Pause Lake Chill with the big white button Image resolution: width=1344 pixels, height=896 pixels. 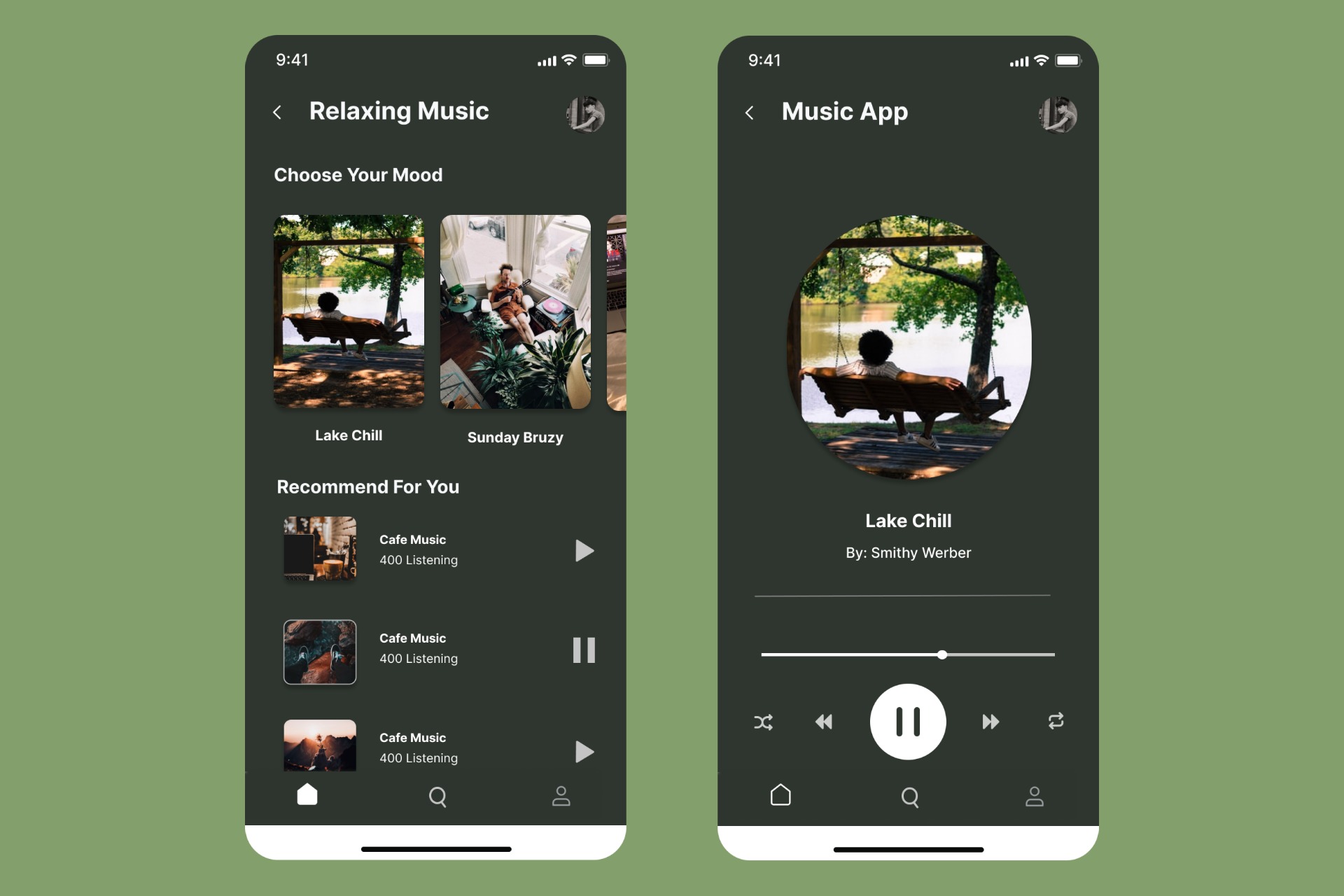[x=908, y=722]
